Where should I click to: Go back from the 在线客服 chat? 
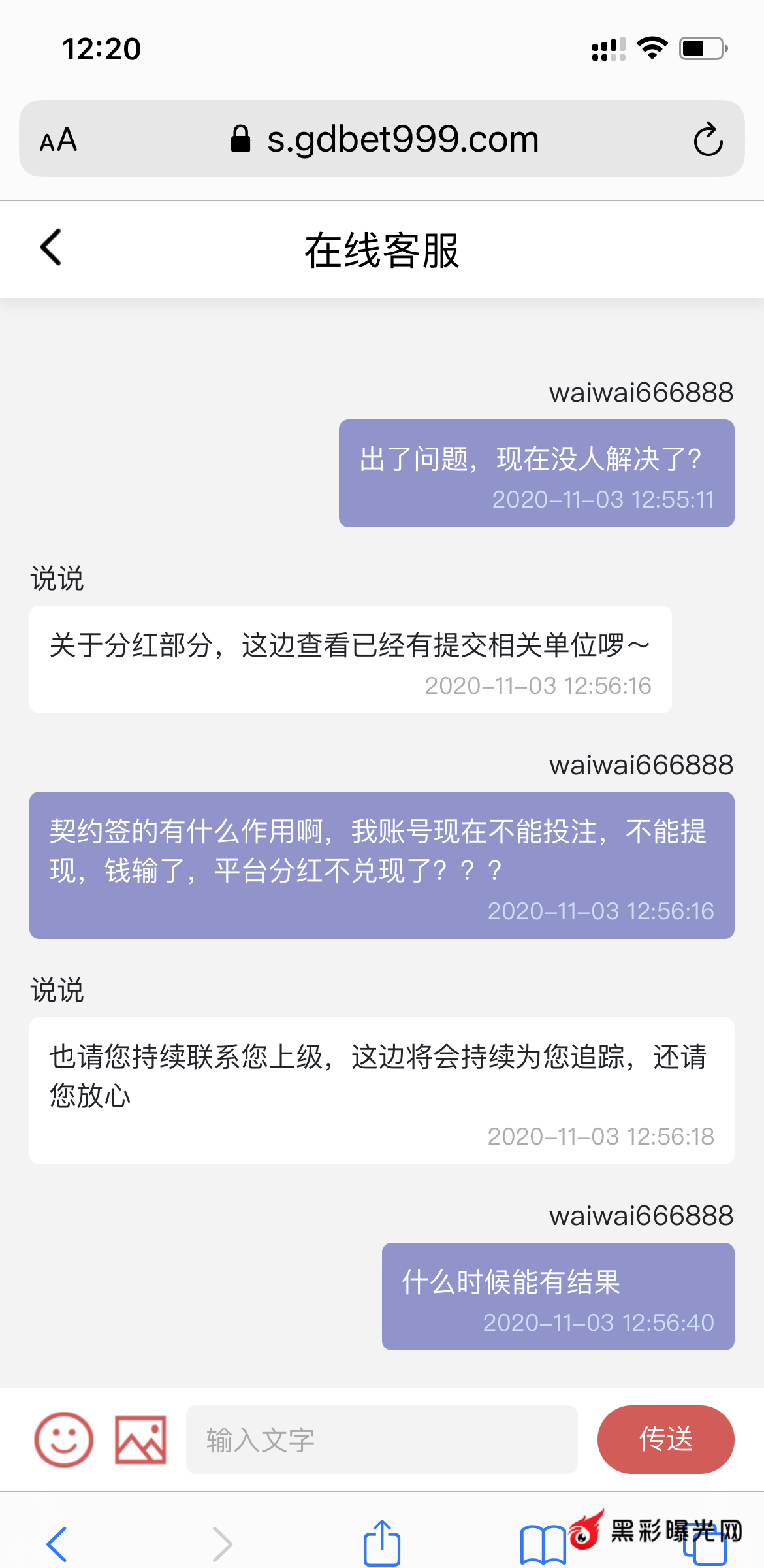click(51, 248)
